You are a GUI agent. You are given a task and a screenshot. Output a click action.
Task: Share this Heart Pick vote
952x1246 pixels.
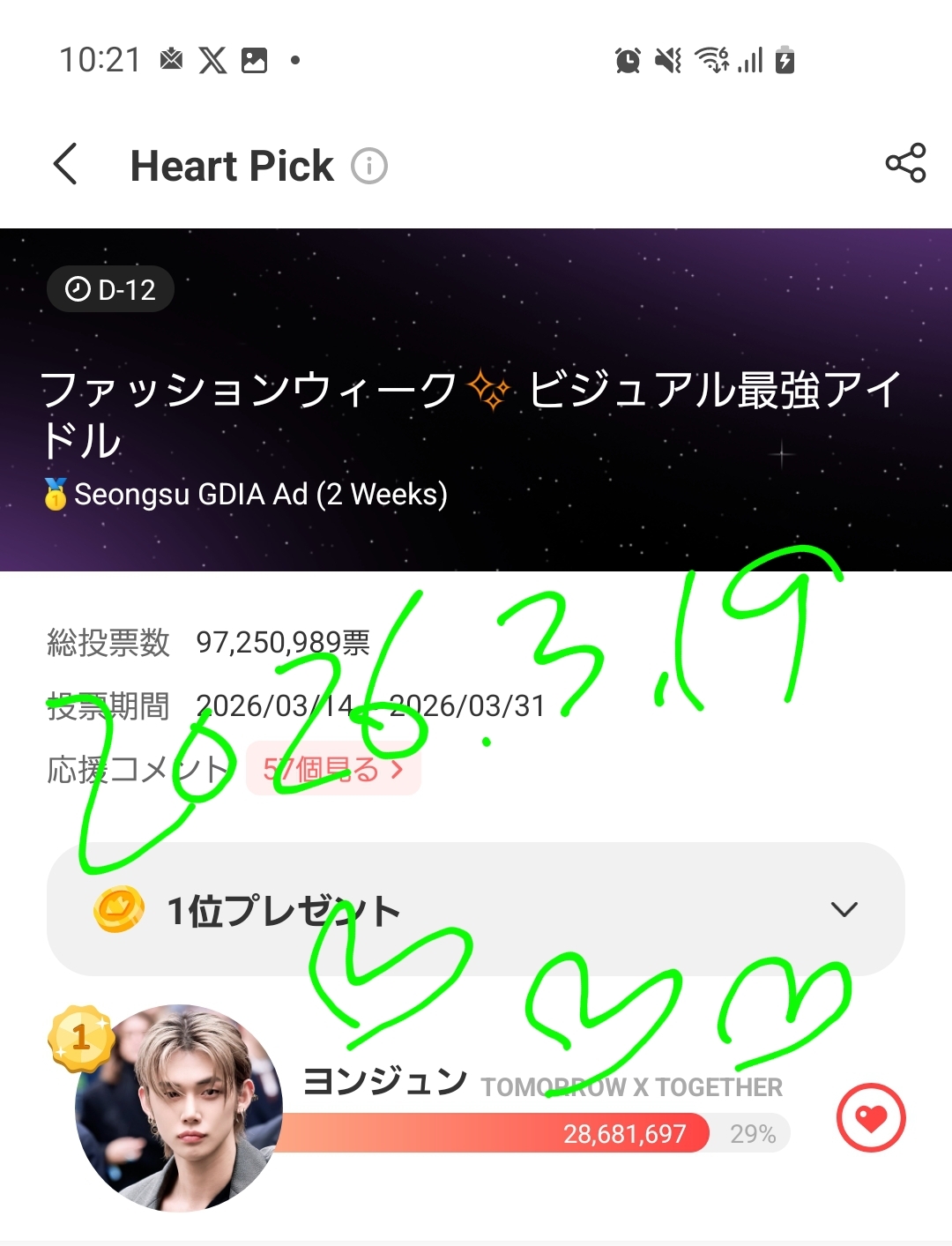click(905, 163)
